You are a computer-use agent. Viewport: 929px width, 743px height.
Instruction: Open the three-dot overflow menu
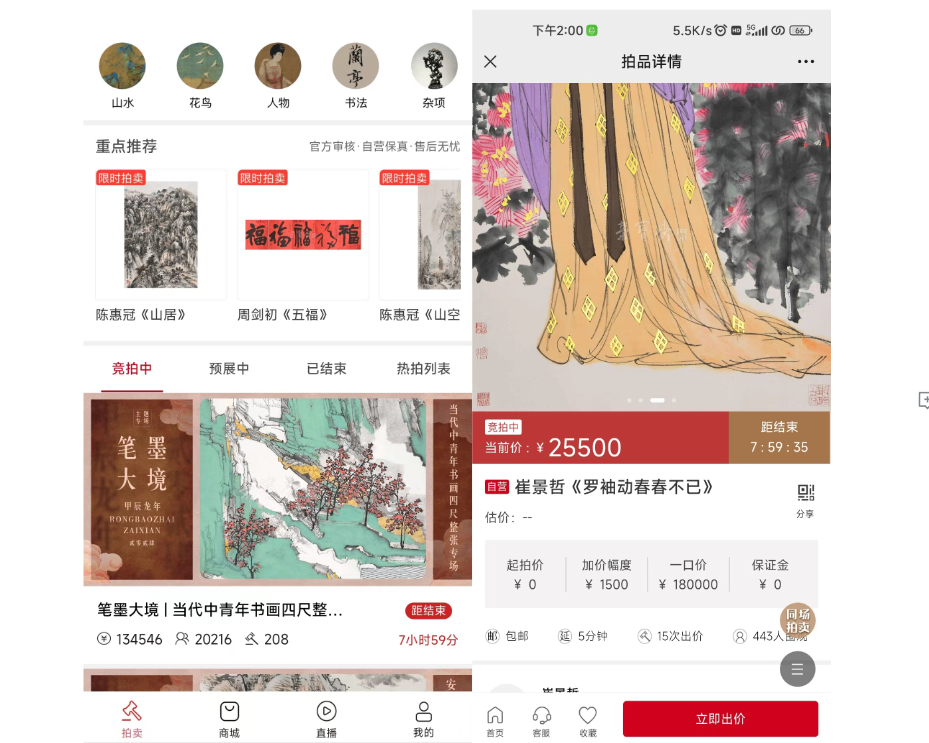(806, 62)
